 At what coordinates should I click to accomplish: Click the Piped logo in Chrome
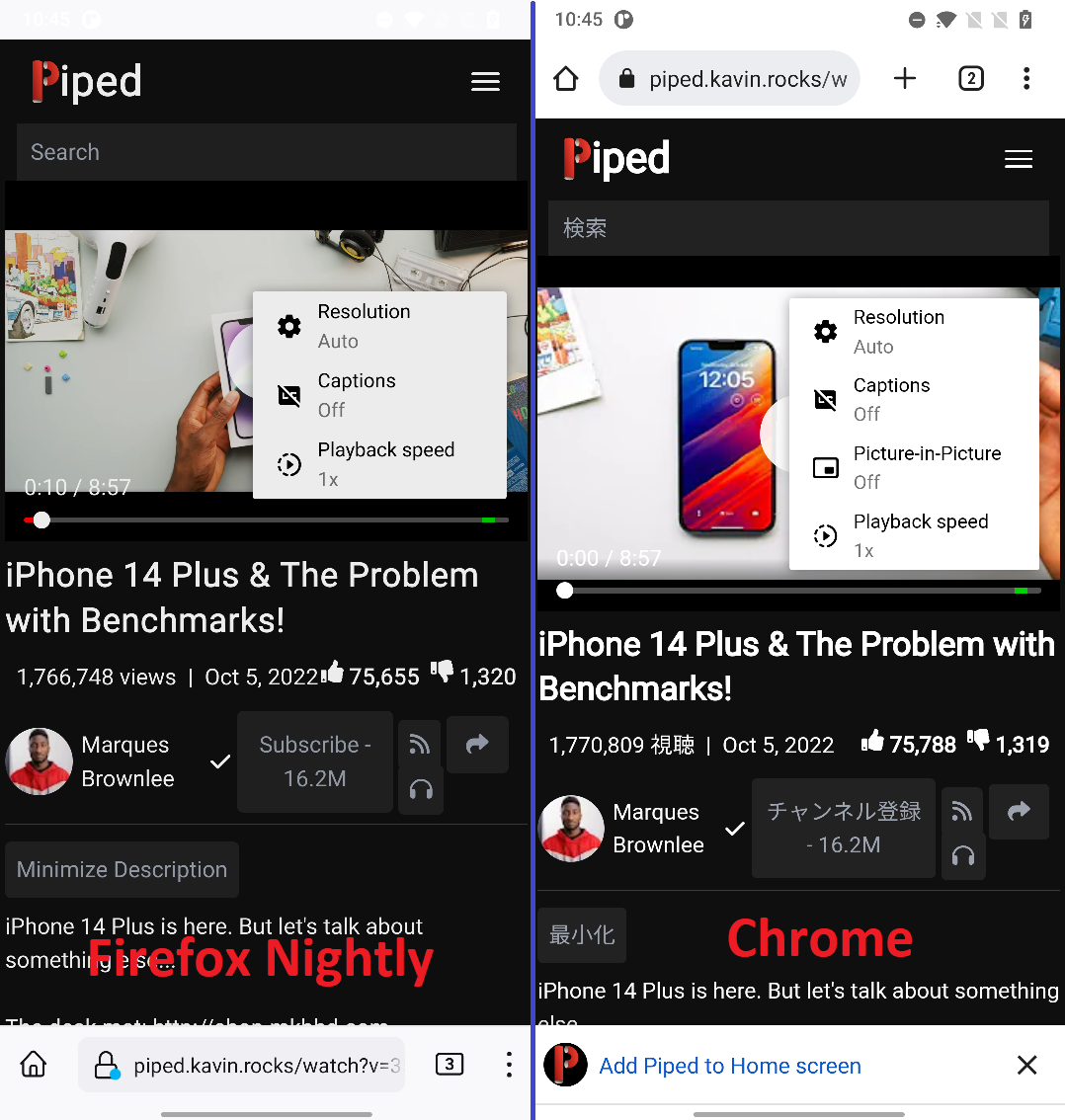615,158
